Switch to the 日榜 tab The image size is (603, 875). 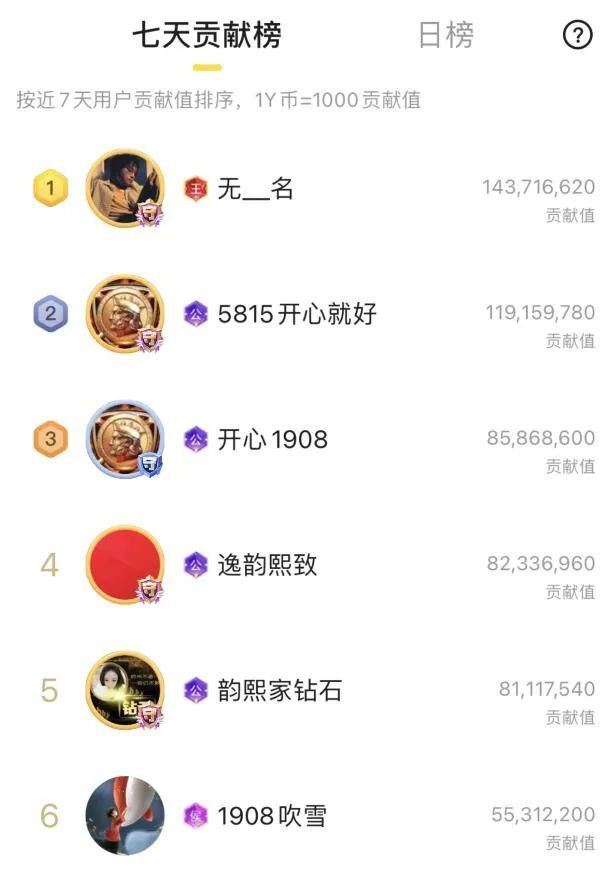(445, 36)
